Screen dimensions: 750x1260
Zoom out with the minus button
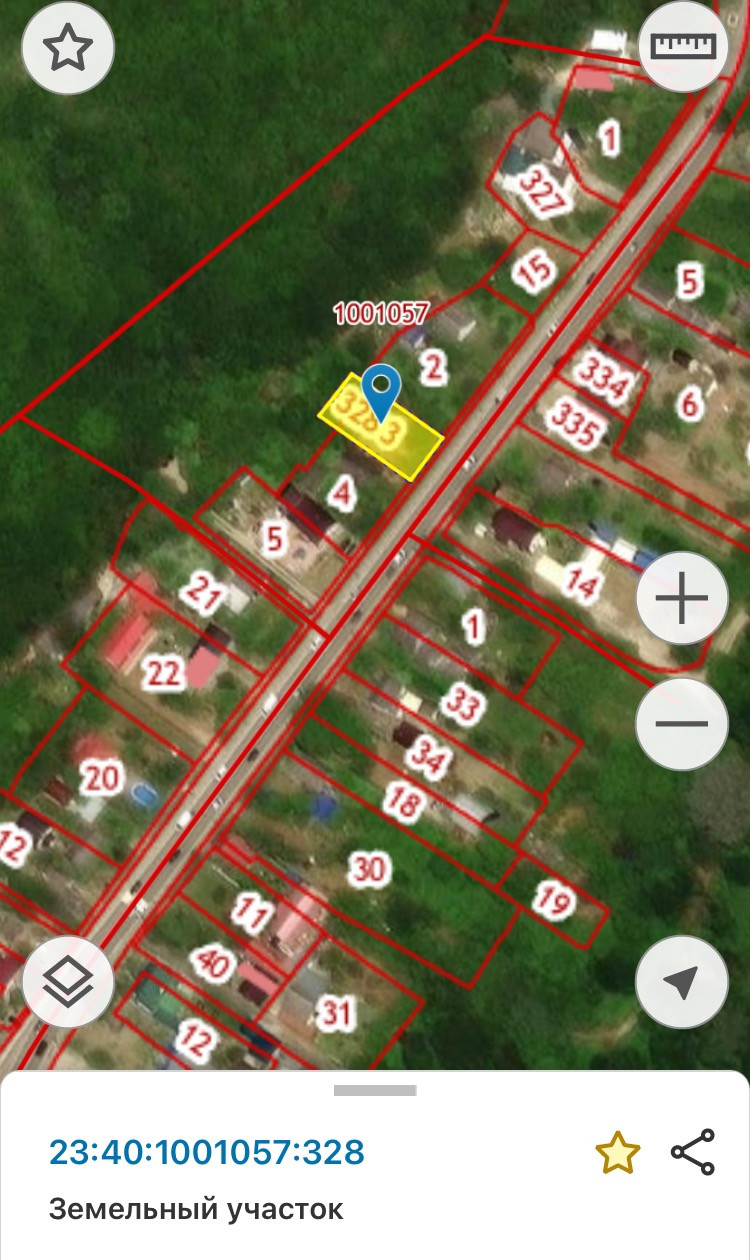[x=684, y=723]
